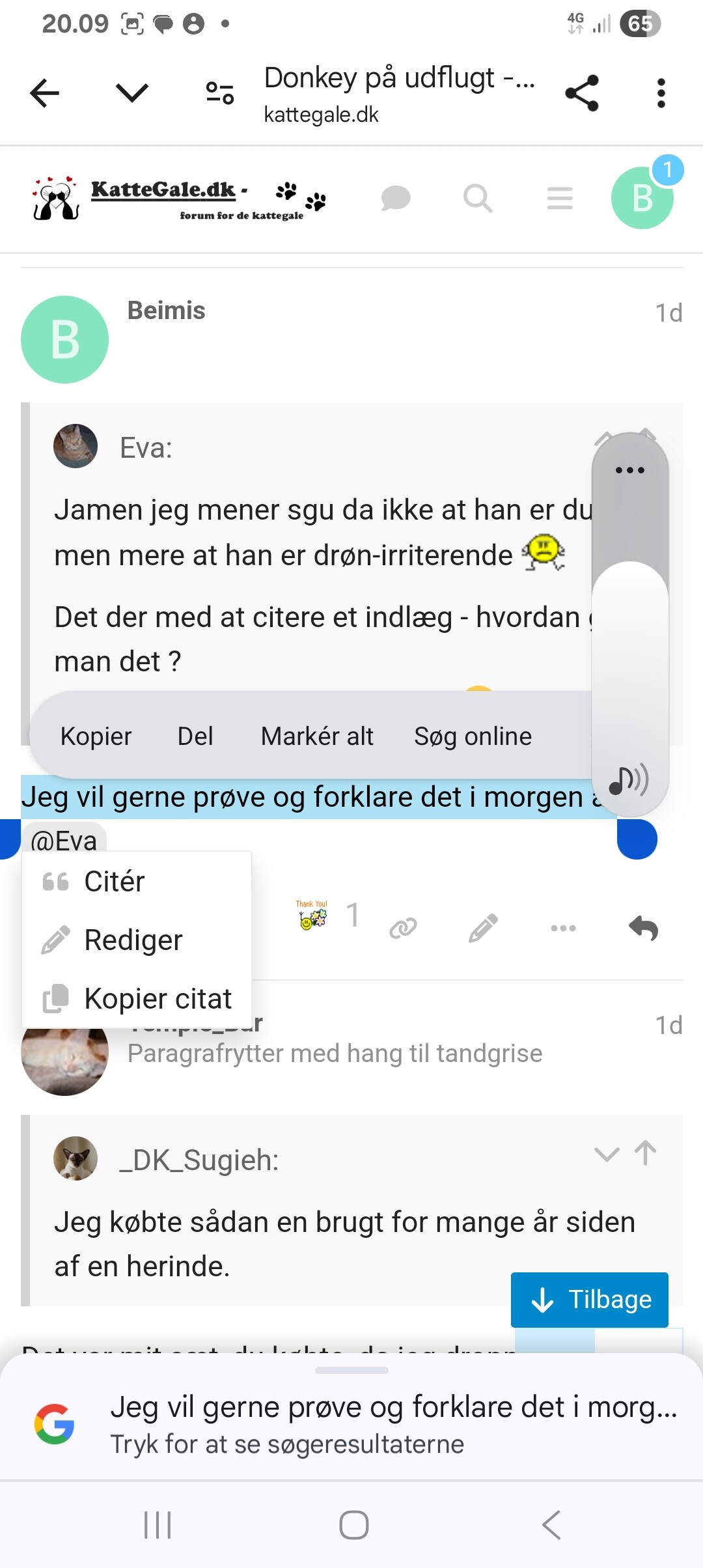
Task: Choose Rediger in the popup menu
Action: pyautogui.click(x=133, y=940)
